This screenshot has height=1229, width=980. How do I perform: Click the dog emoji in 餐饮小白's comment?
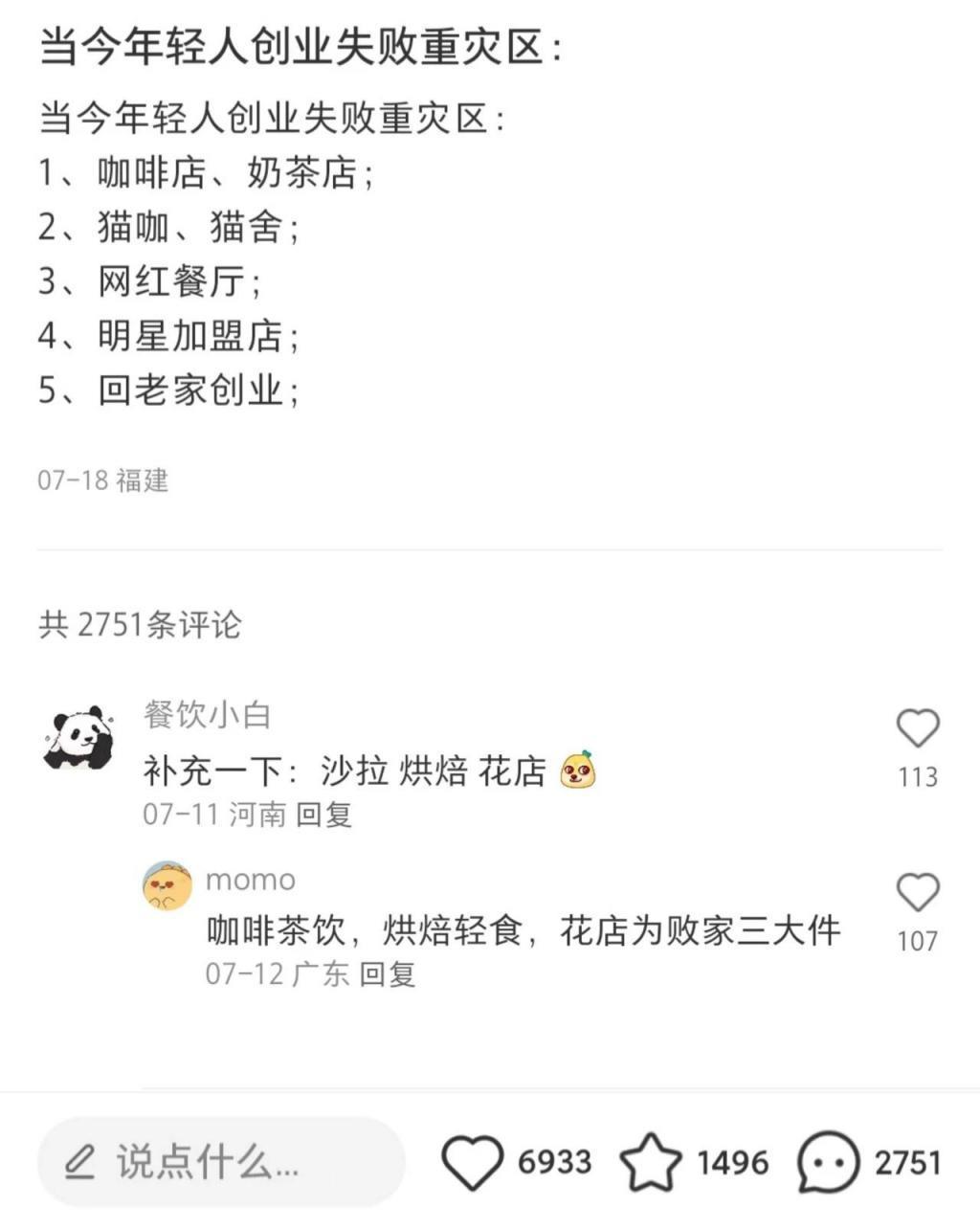coord(578,770)
